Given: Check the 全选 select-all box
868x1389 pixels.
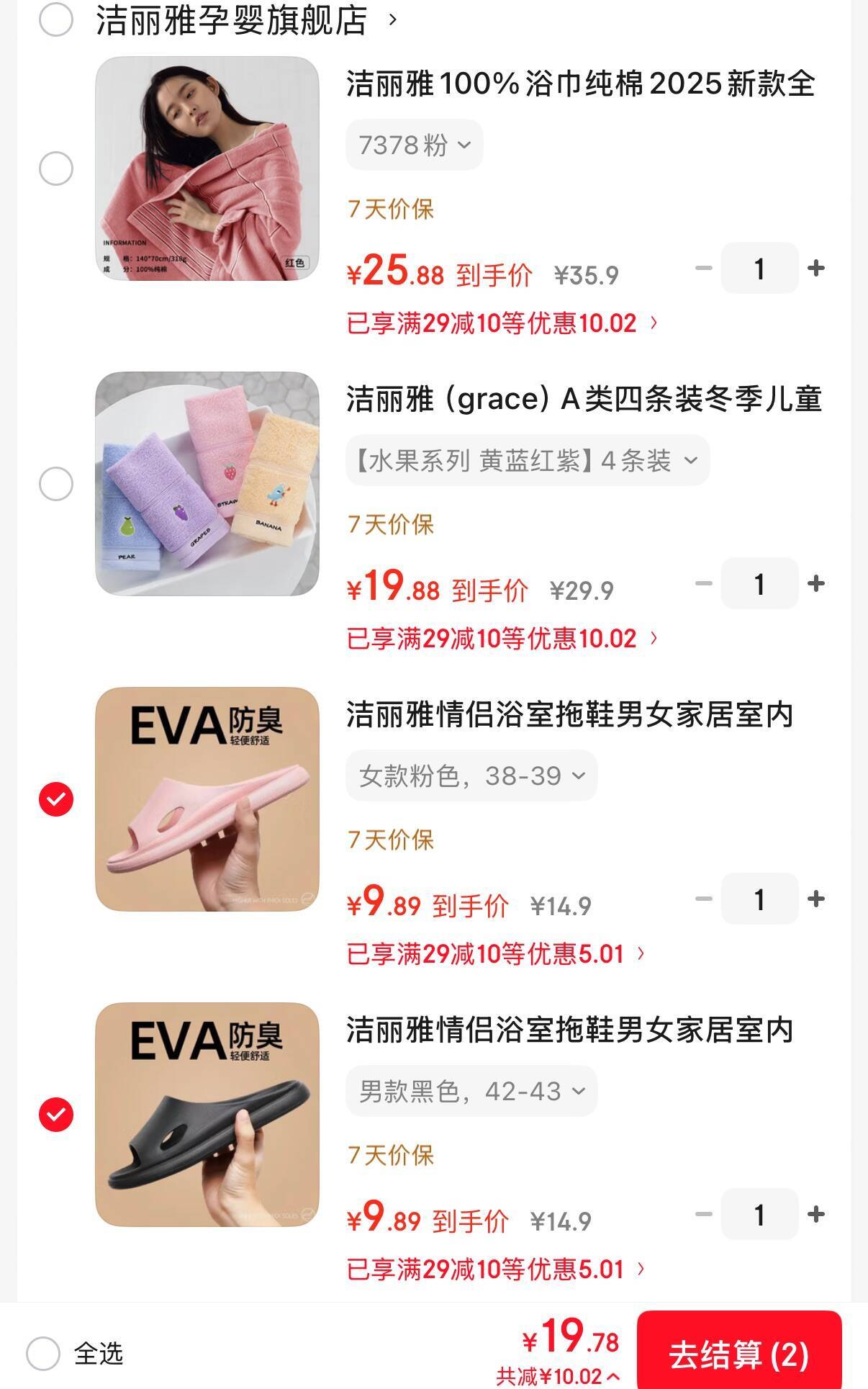Looking at the screenshot, I should pyautogui.click(x=43, y=1354).
